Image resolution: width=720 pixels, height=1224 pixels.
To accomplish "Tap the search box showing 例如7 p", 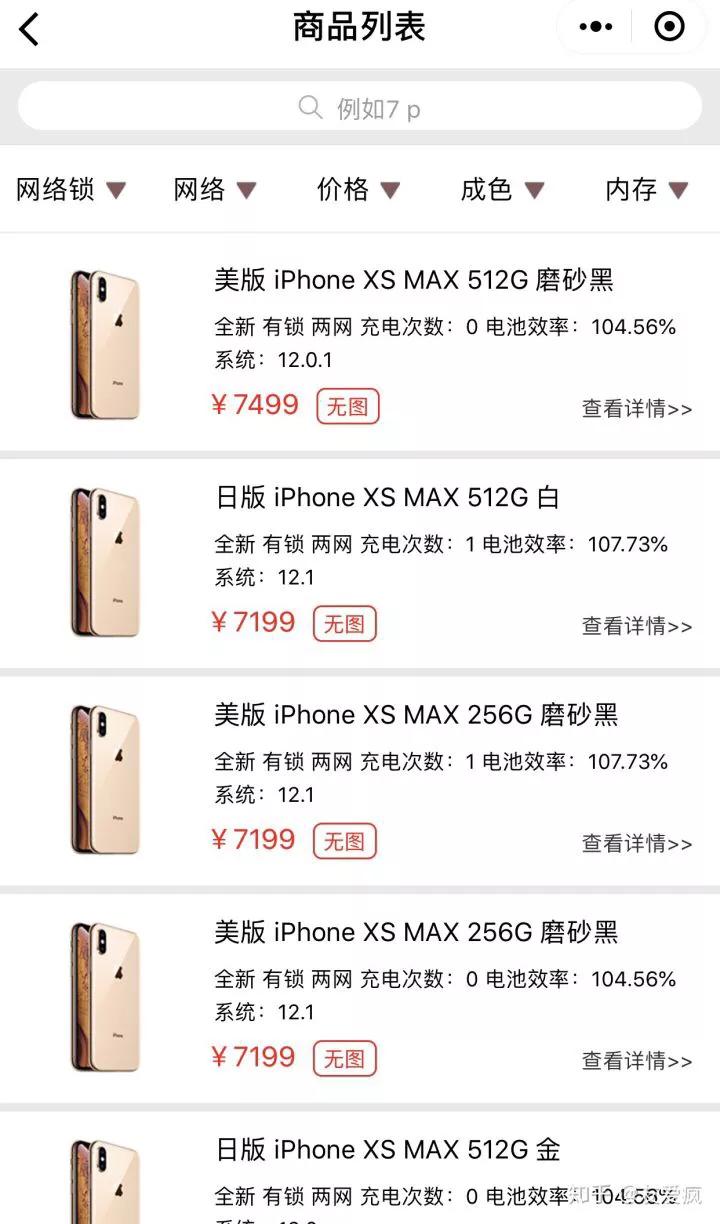I will (x=360, y=106).
